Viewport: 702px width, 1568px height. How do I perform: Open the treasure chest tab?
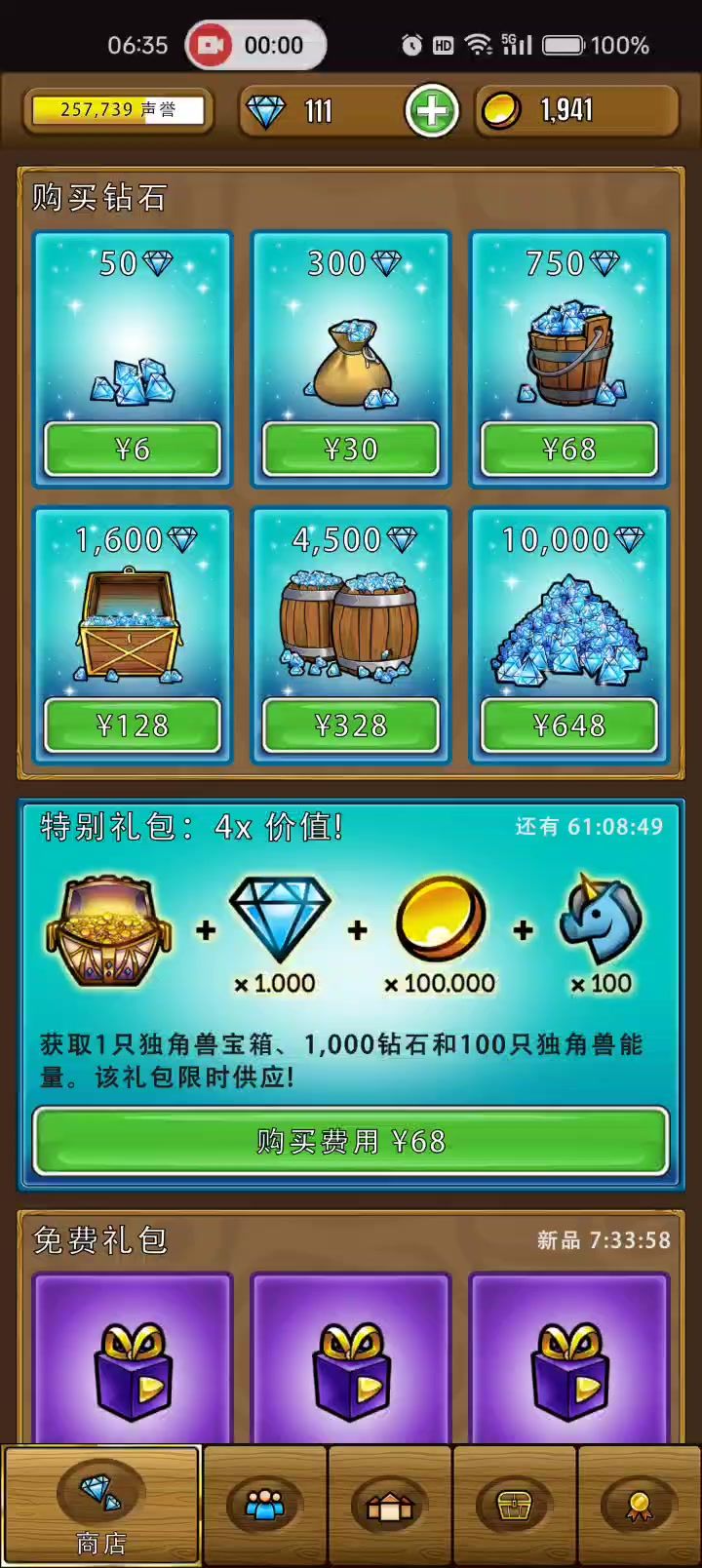(514, 1507)
